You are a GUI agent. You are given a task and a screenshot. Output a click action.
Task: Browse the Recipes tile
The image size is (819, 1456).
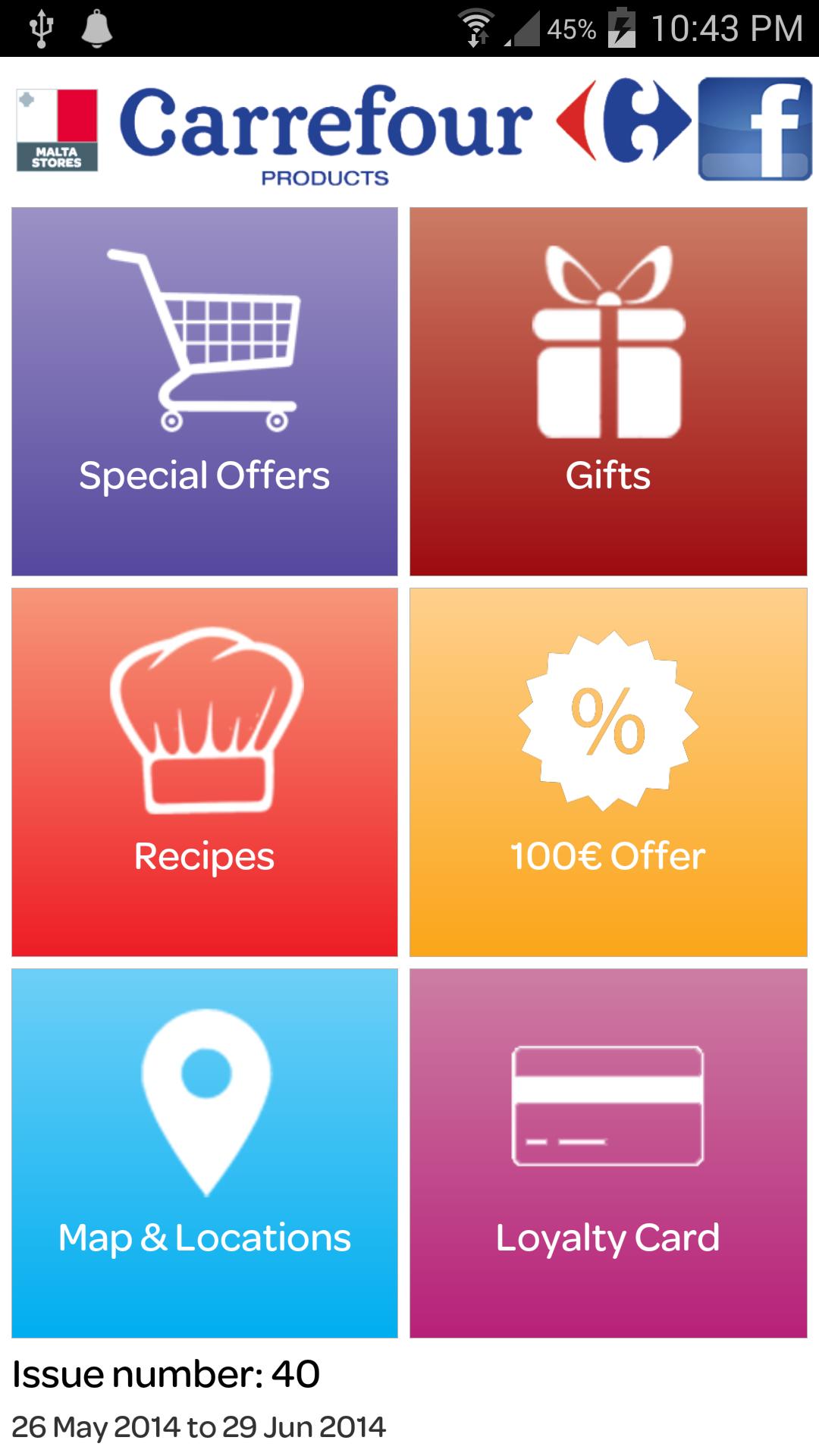point(205,772)
